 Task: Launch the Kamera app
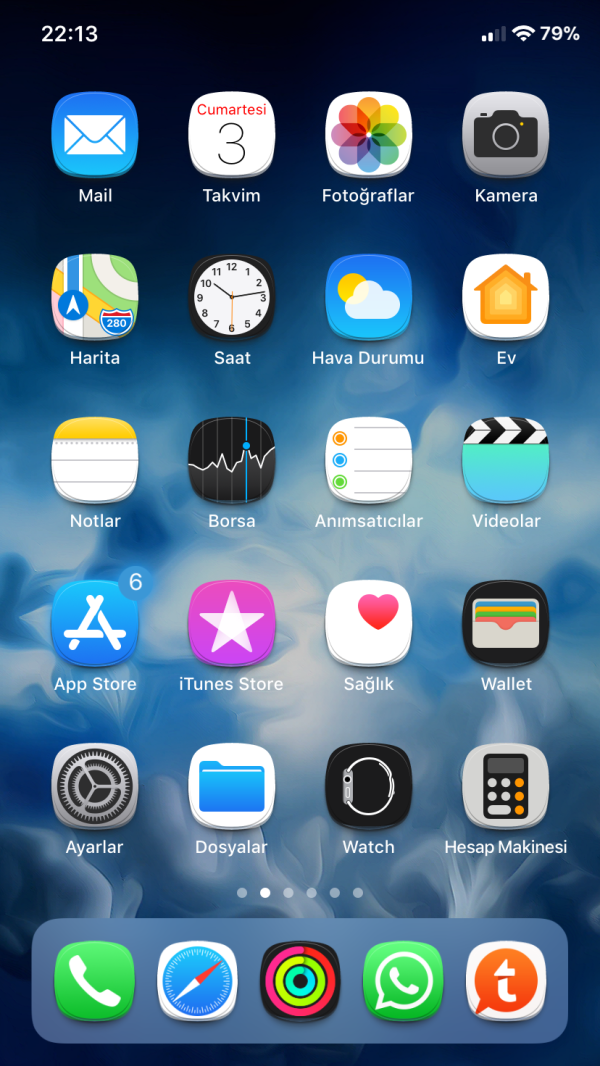tap(505, 135)
